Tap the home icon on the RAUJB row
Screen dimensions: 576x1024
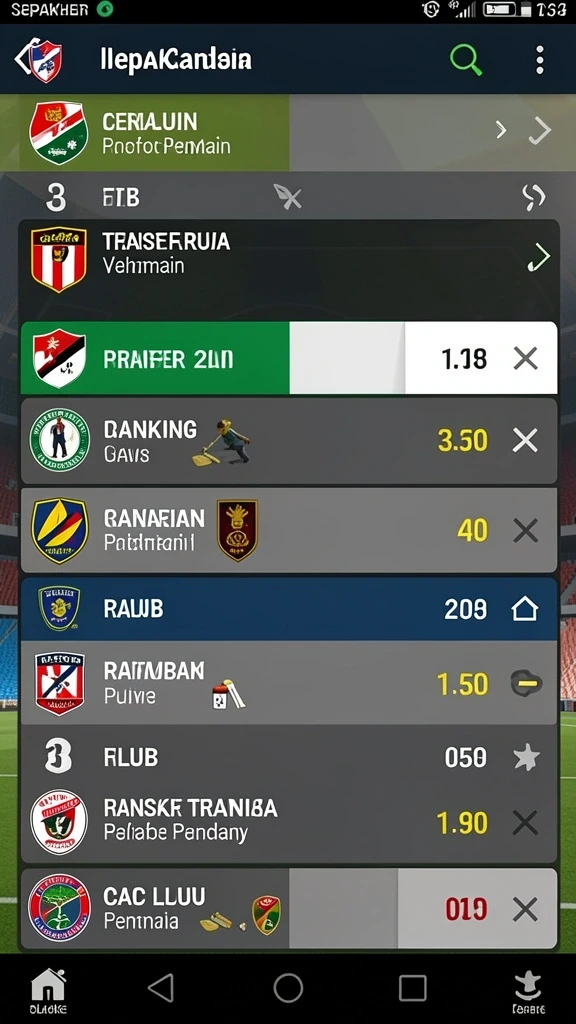pos(524,609)
